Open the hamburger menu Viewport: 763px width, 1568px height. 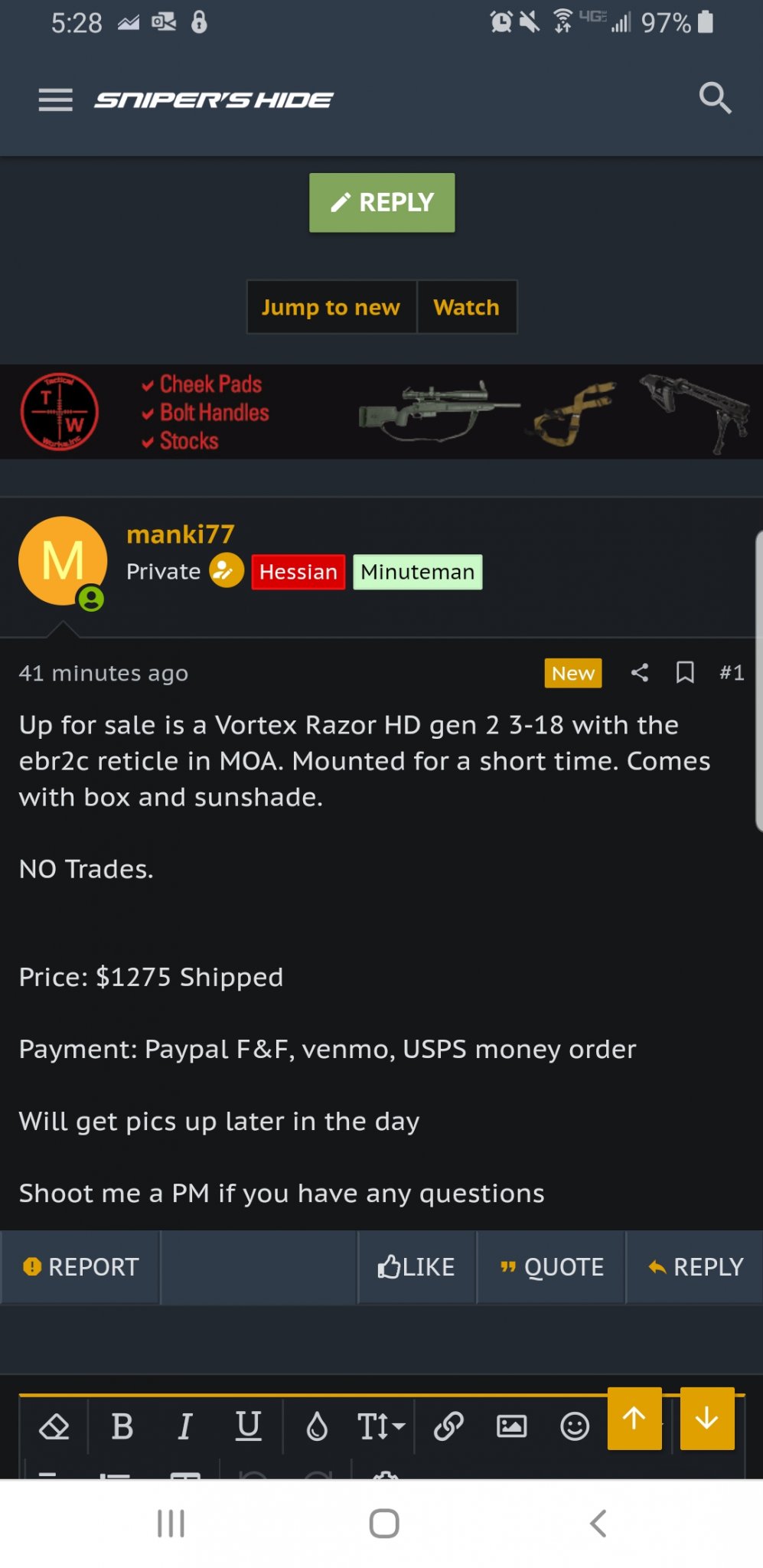click(x=55, y=100)
